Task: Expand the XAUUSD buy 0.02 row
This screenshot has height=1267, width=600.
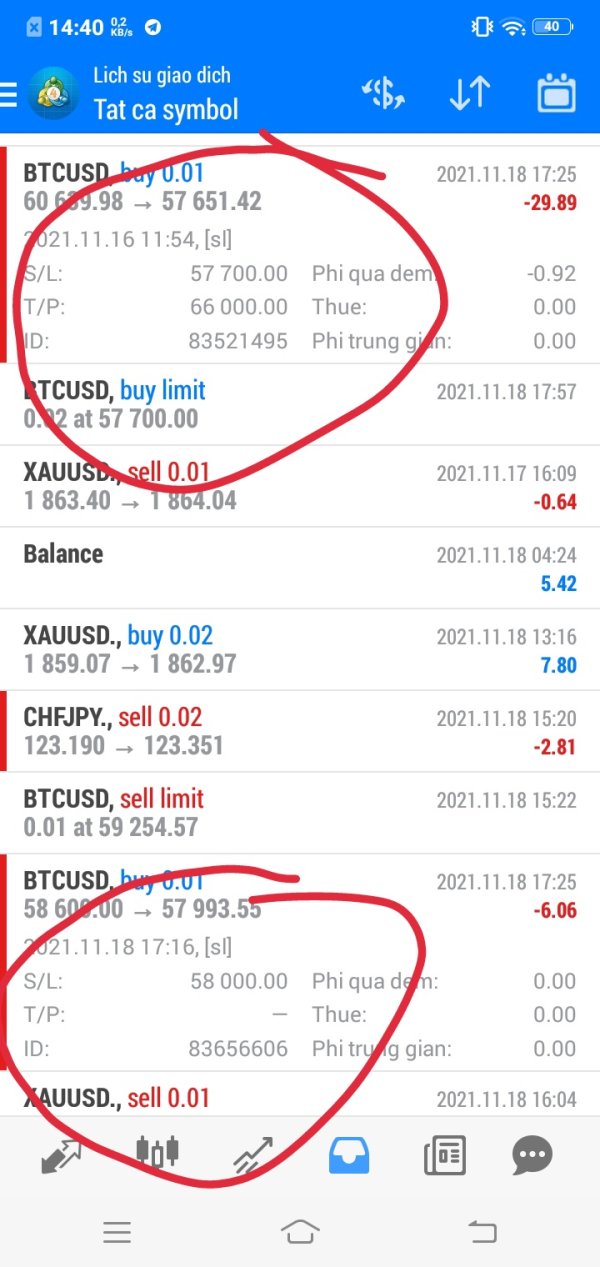Action: click(300, 650)
